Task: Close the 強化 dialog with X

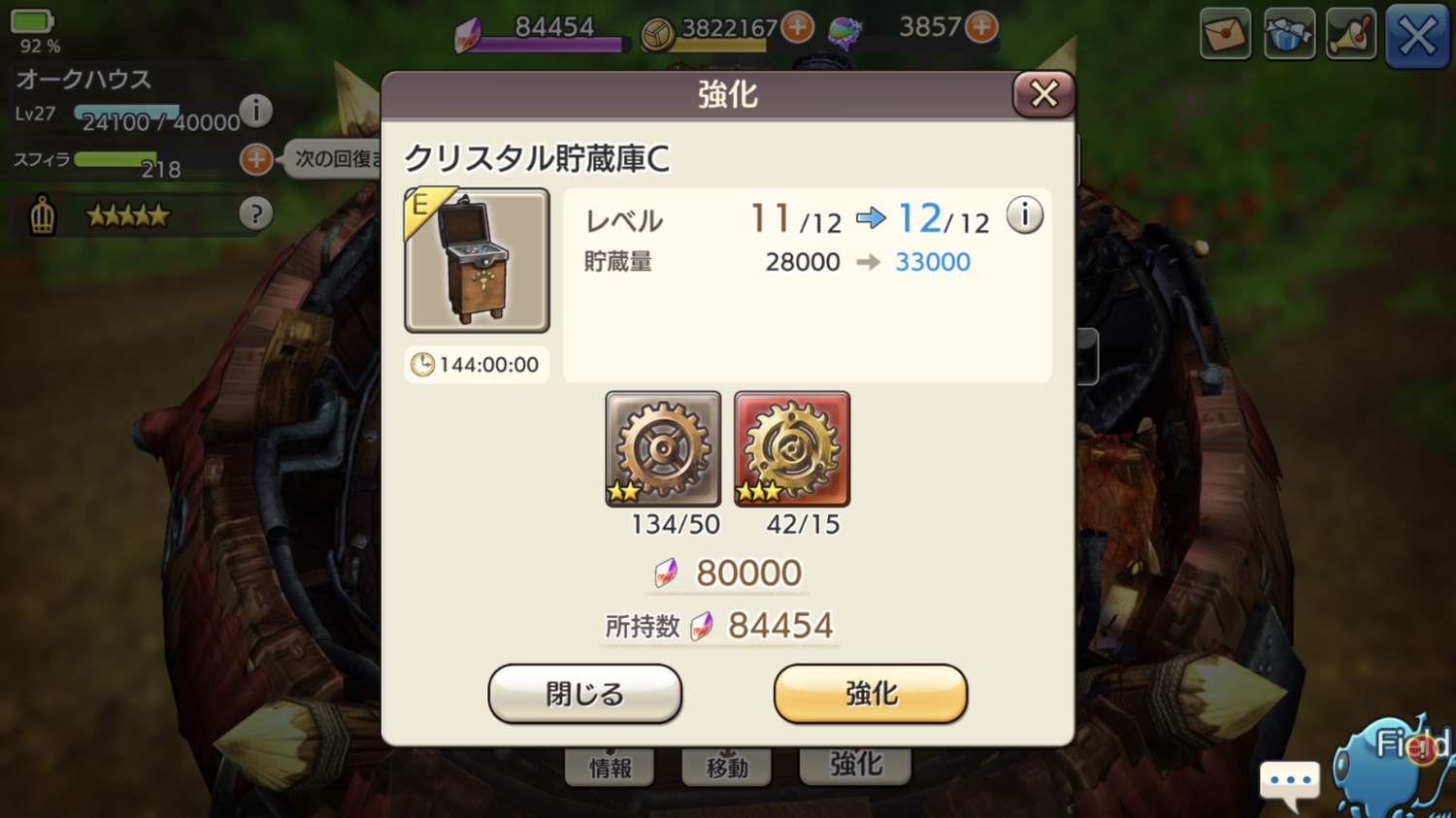Action: [x=1043, y=94]
